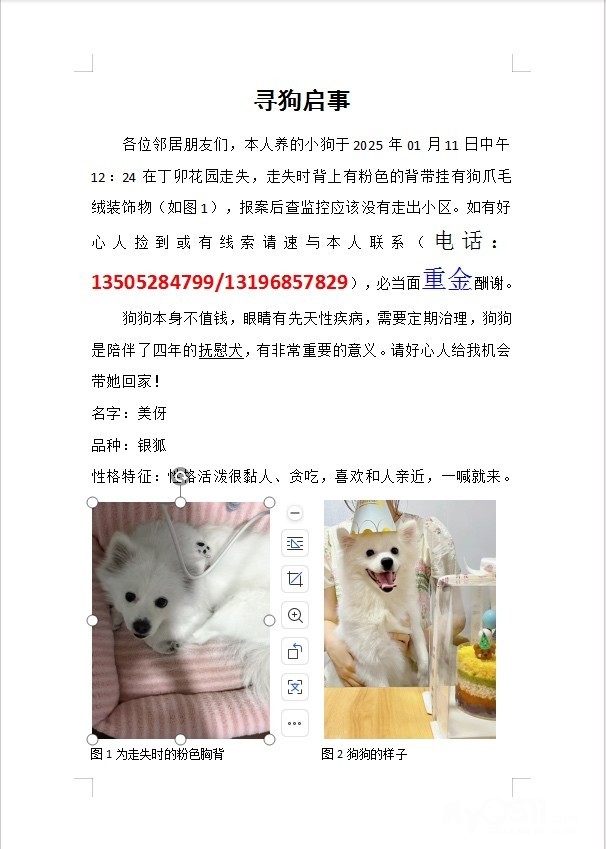
Task: Extract text from the selected picture
Action: (295, 687)
